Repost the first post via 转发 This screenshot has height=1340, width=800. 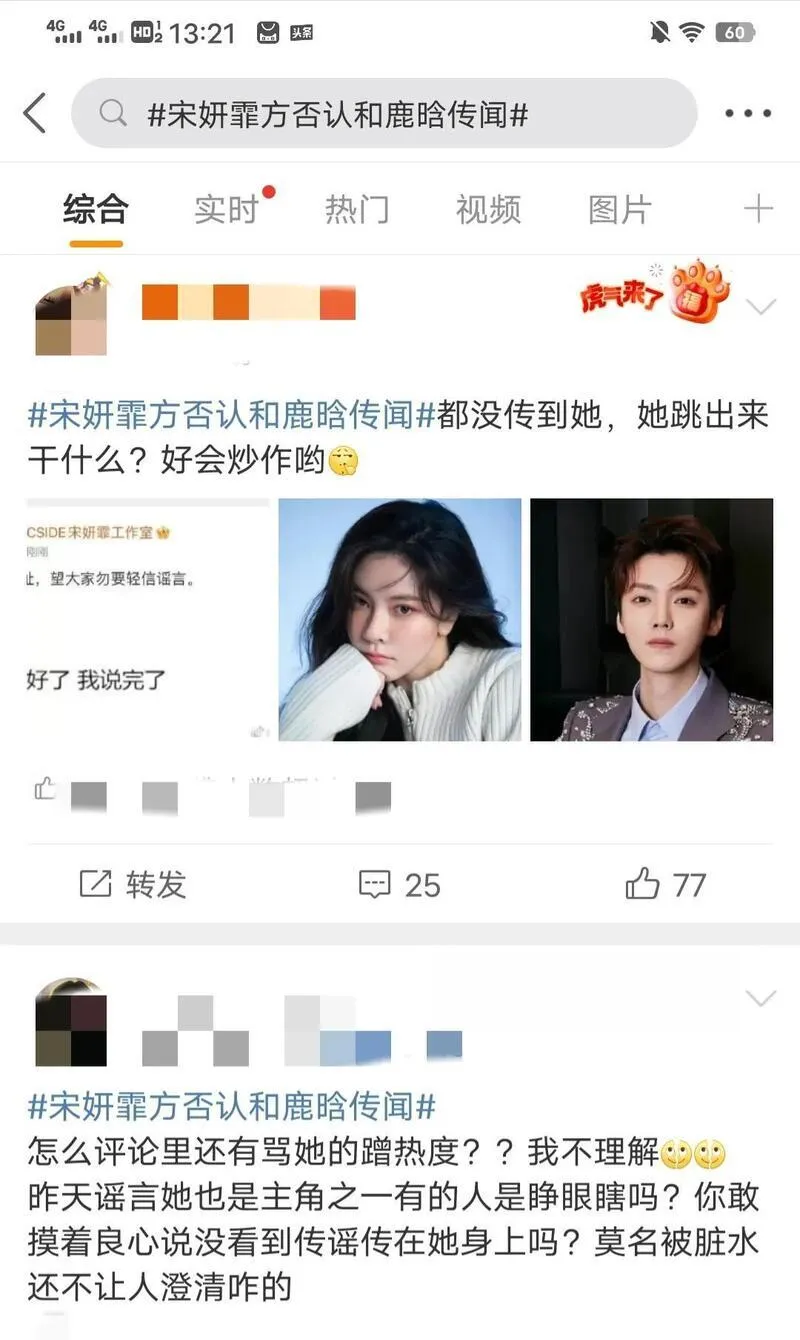tap(133, 884)
